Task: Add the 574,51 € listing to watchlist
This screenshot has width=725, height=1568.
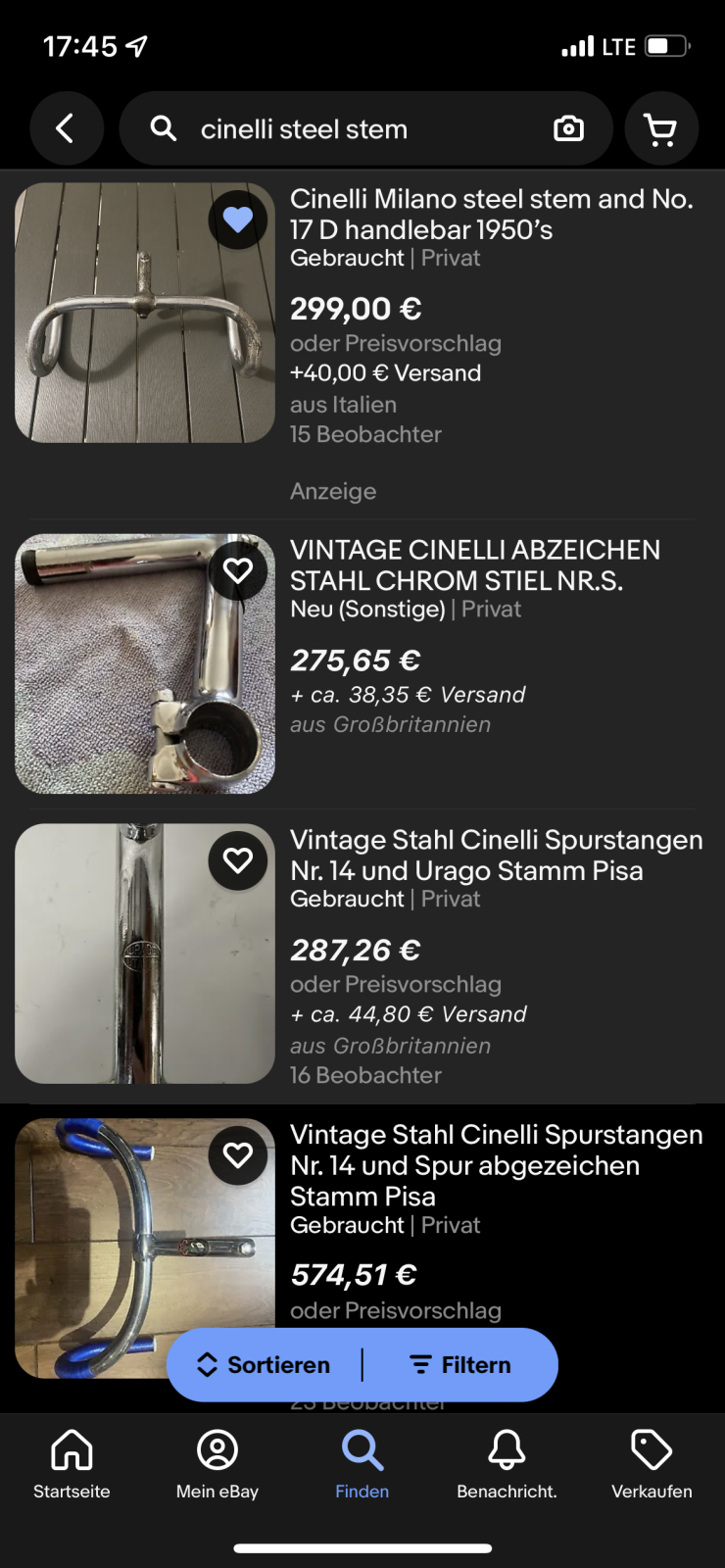Action: [x=238, y=1155]
